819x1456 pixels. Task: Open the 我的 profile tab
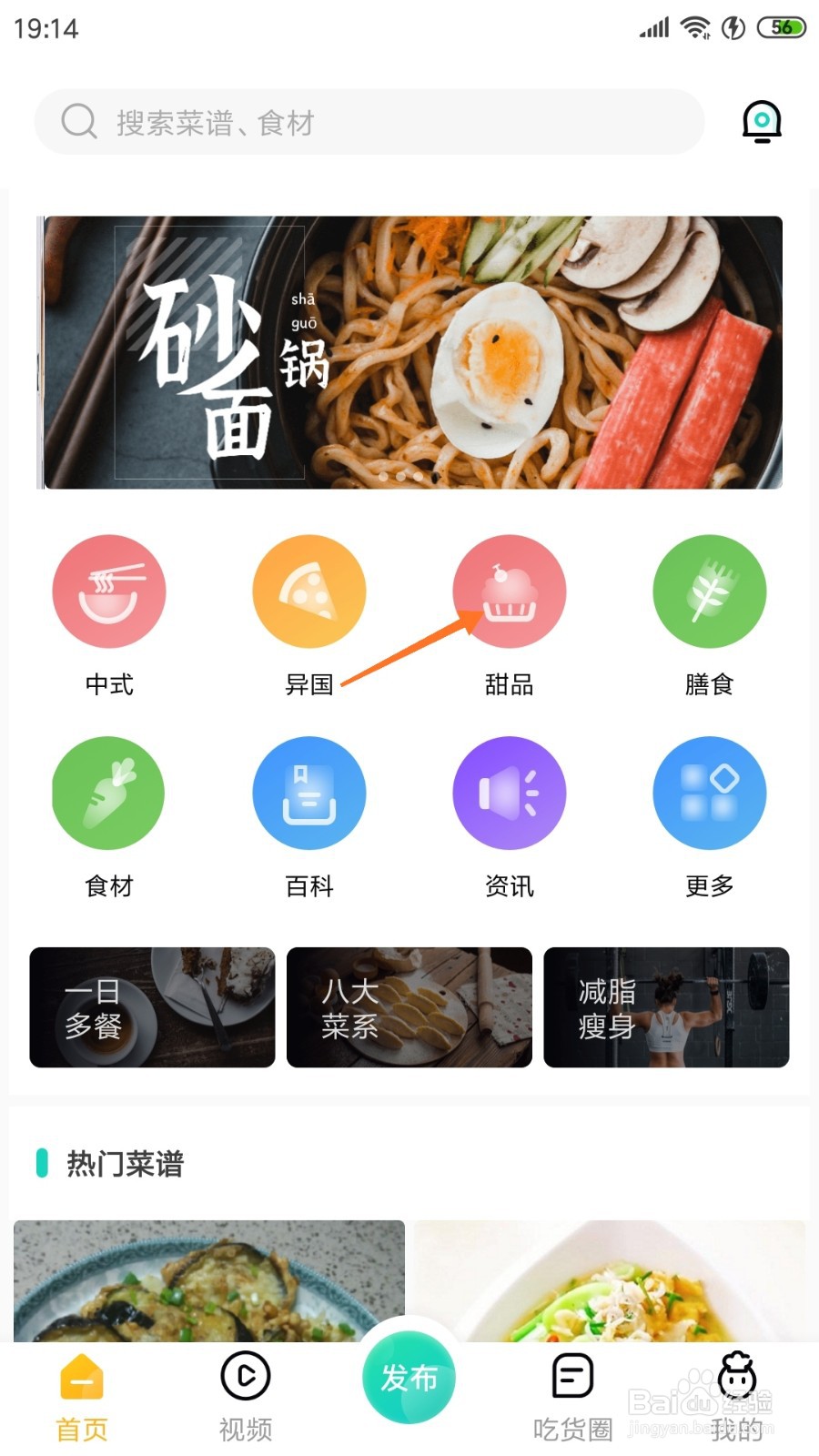coord(735,1397)
